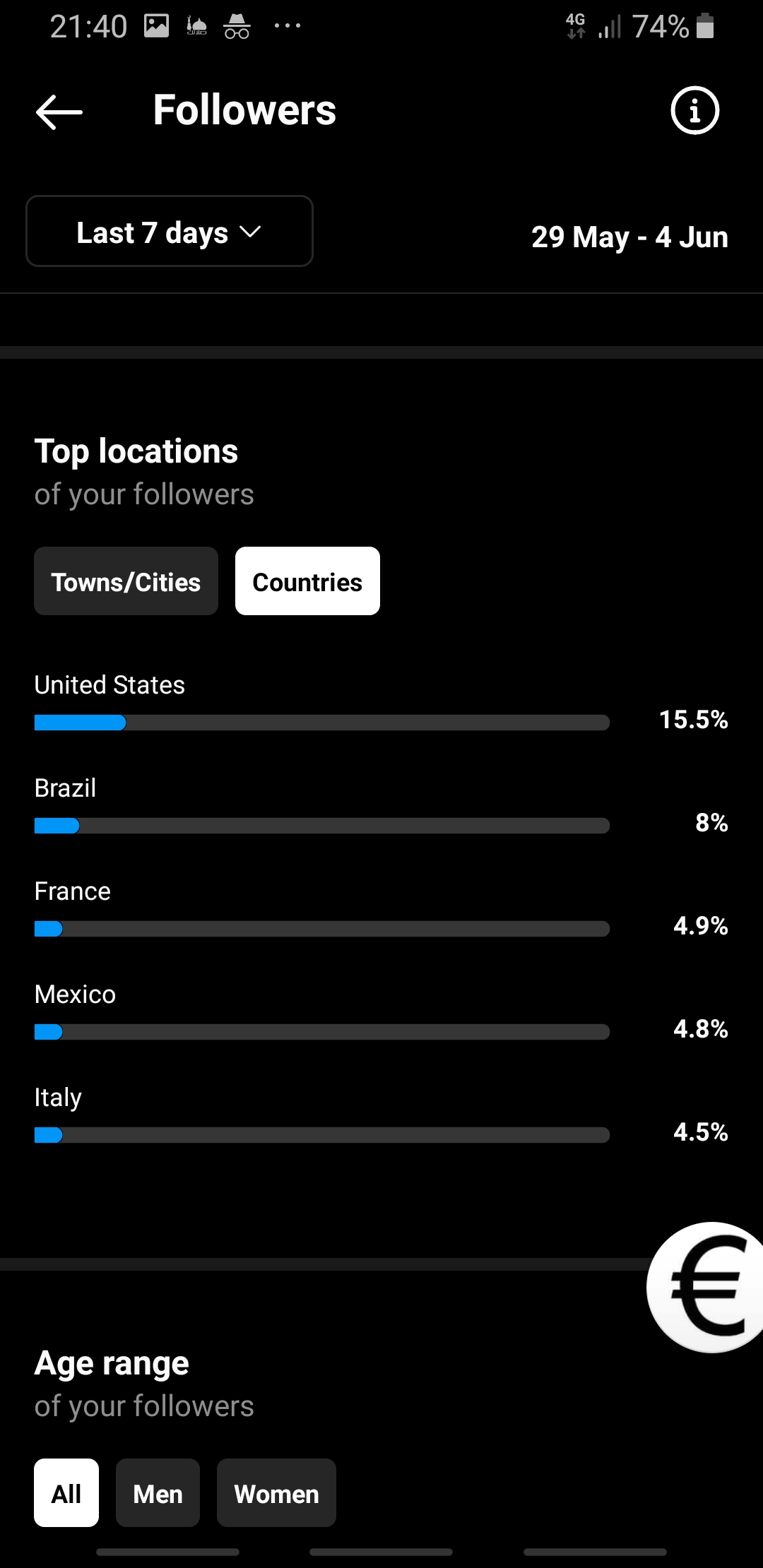
Task: Expand the Last 7 days dropdown
Action: (170, 231)
